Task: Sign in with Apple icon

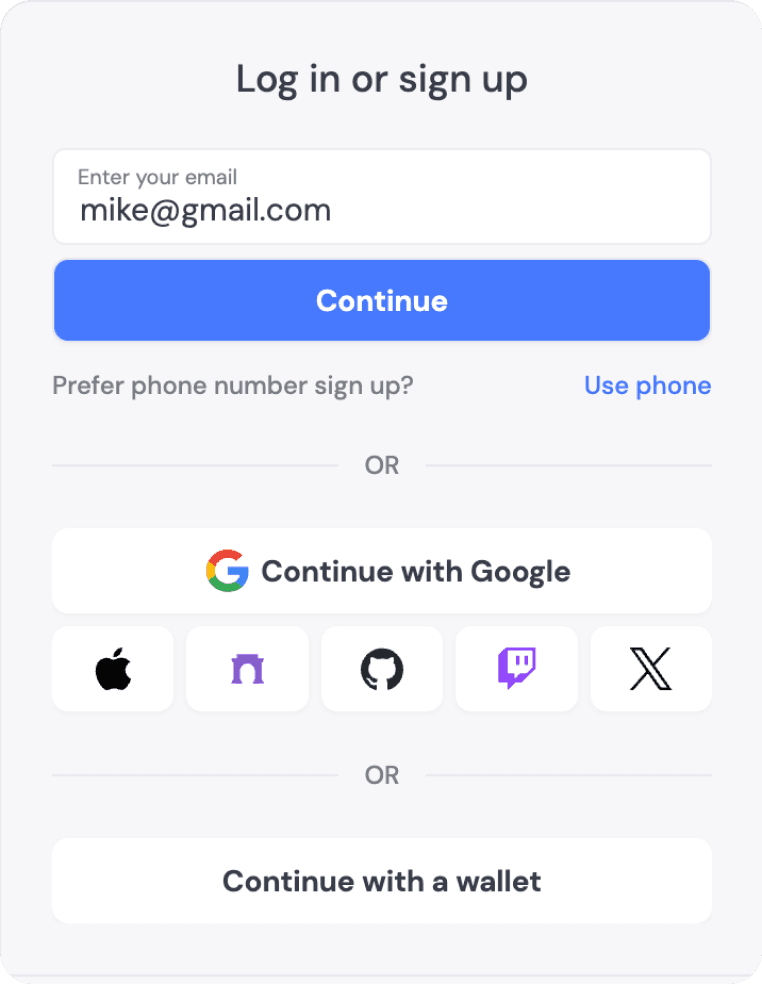Action: coord(113,669)
